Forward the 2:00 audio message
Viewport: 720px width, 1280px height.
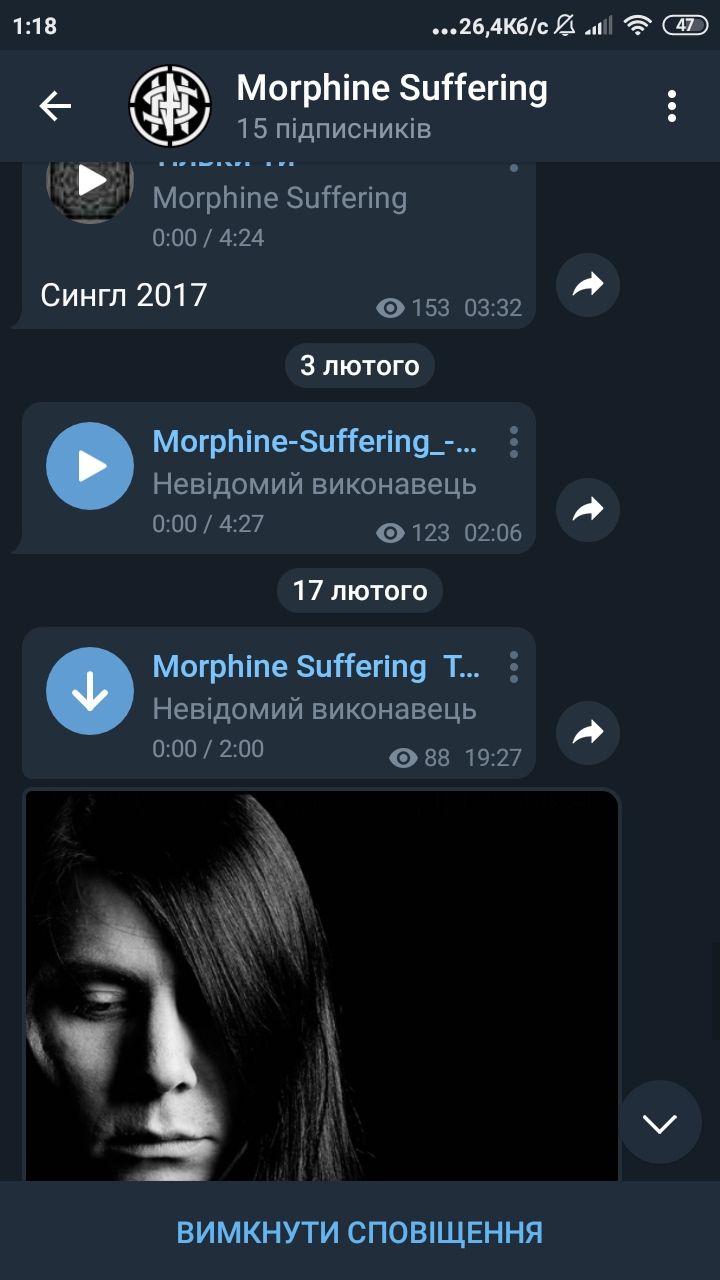pyautogui.click(x=588, y=734)
